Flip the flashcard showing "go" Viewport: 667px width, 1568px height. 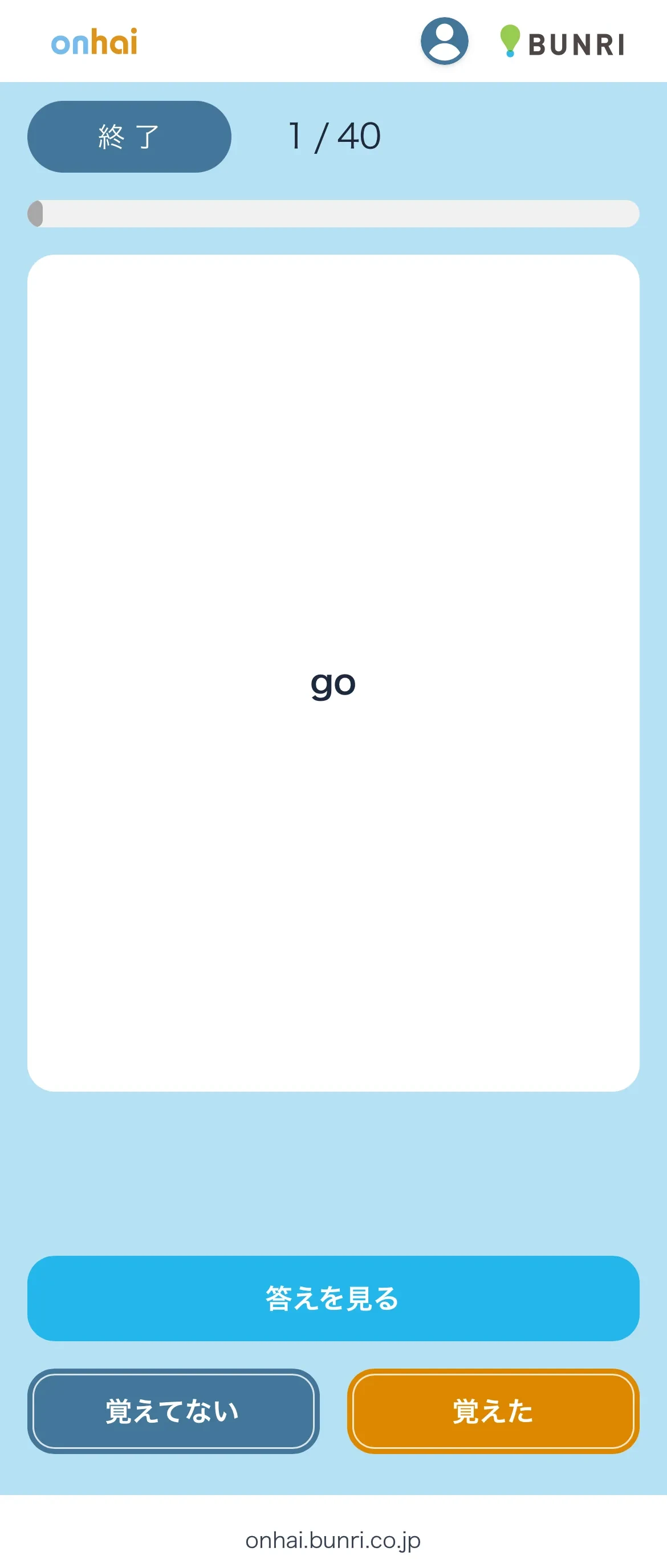tap(333, 672)
